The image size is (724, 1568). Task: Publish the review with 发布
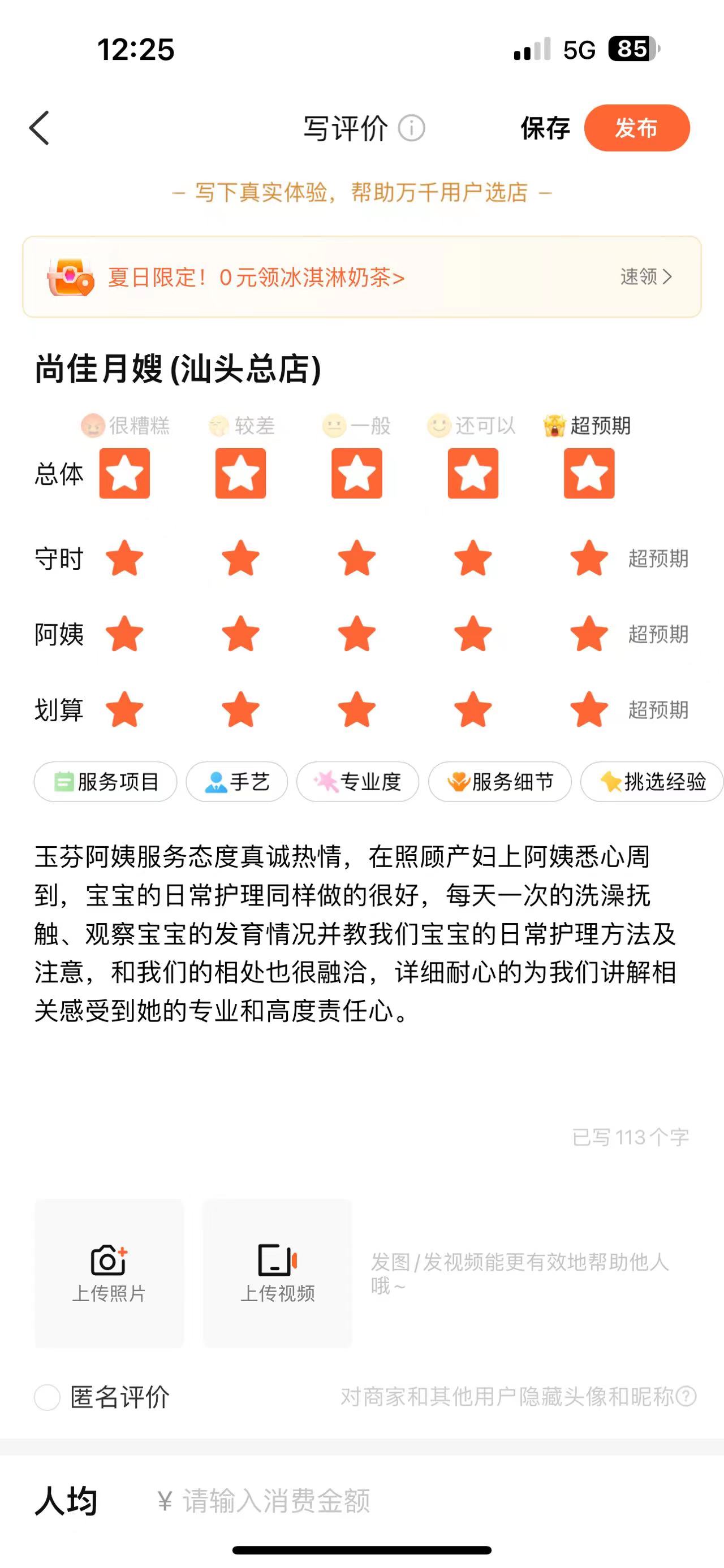(636, 128)
